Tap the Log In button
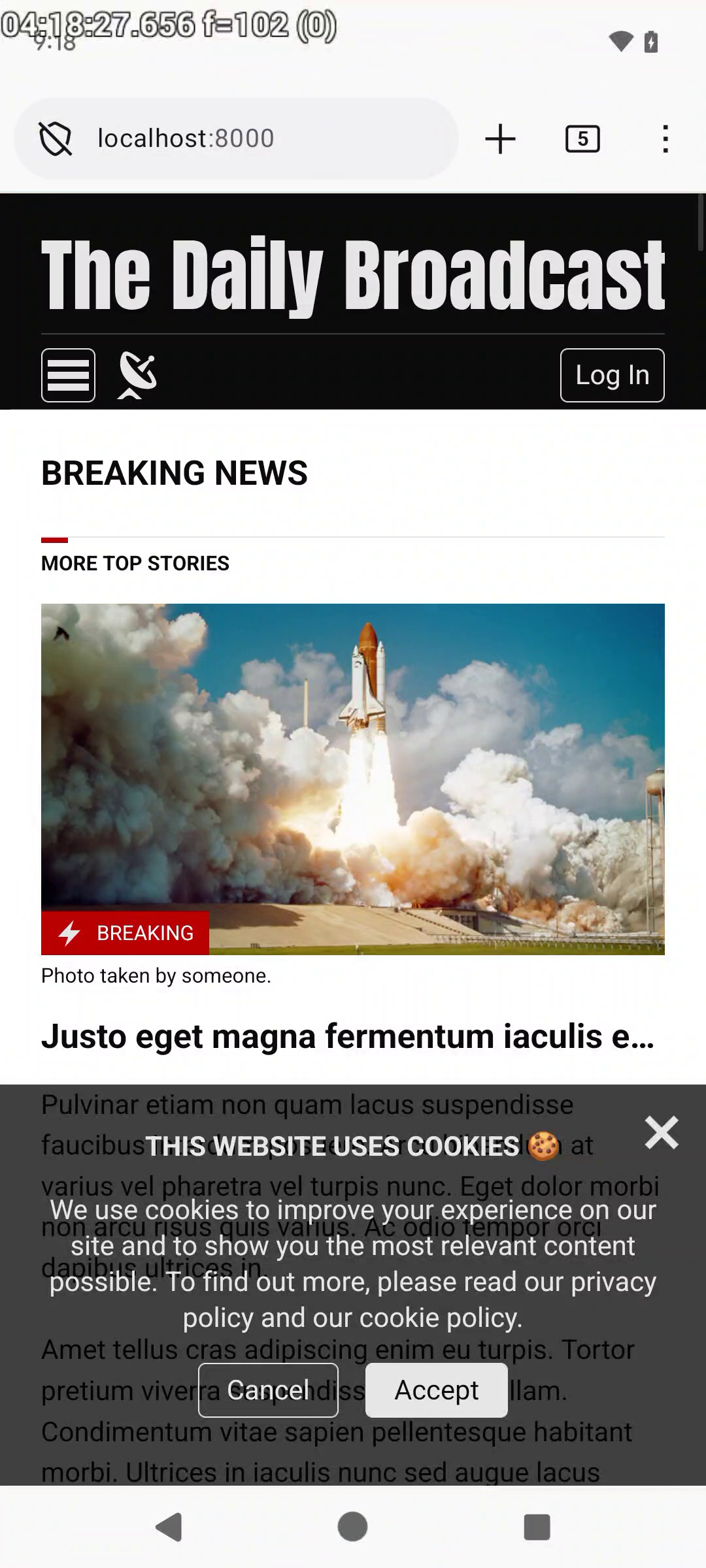Viewport: 706px width, 1568px height. pos(612,375)
